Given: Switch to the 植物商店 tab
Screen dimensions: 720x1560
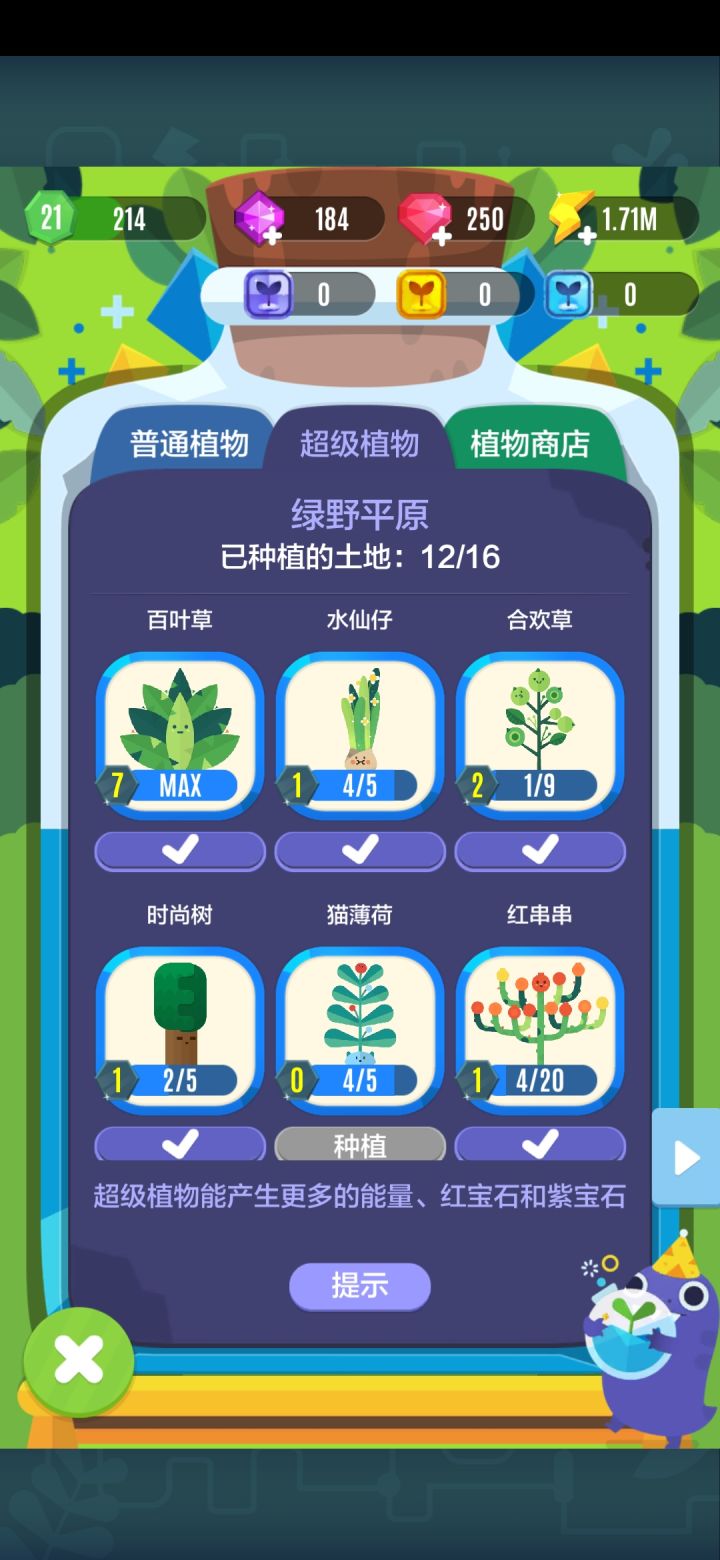Looking at the screenshot, I should [530, 443].
